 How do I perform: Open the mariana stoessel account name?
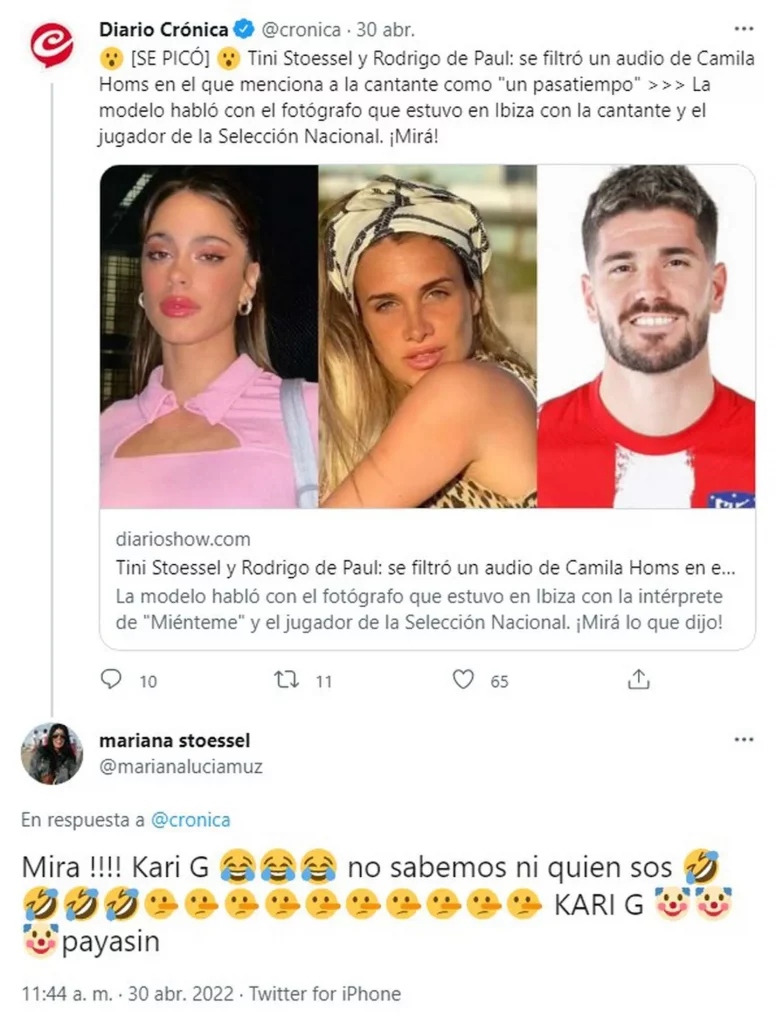175,741
